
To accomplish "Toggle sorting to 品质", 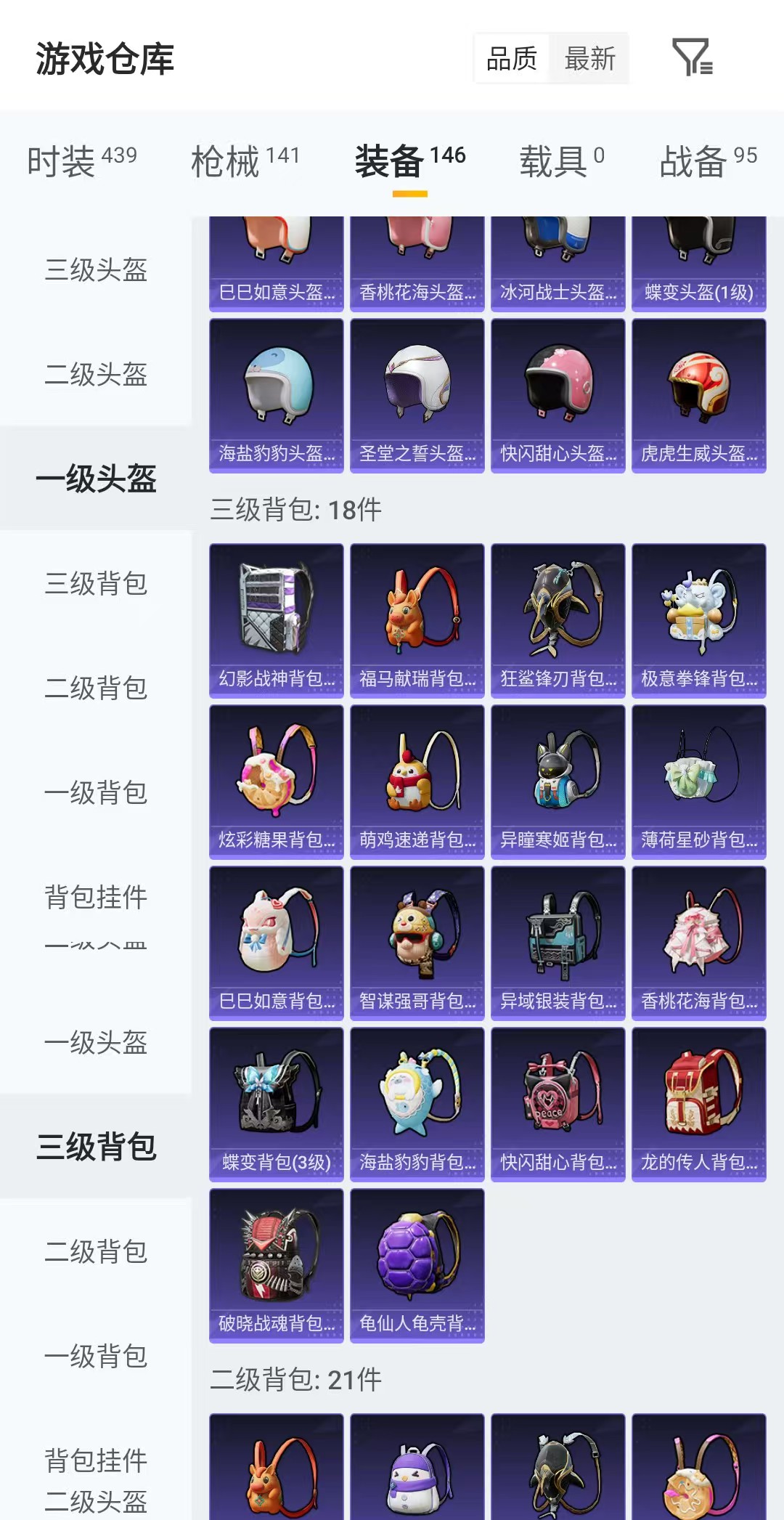I will click(x=513, y=57).
